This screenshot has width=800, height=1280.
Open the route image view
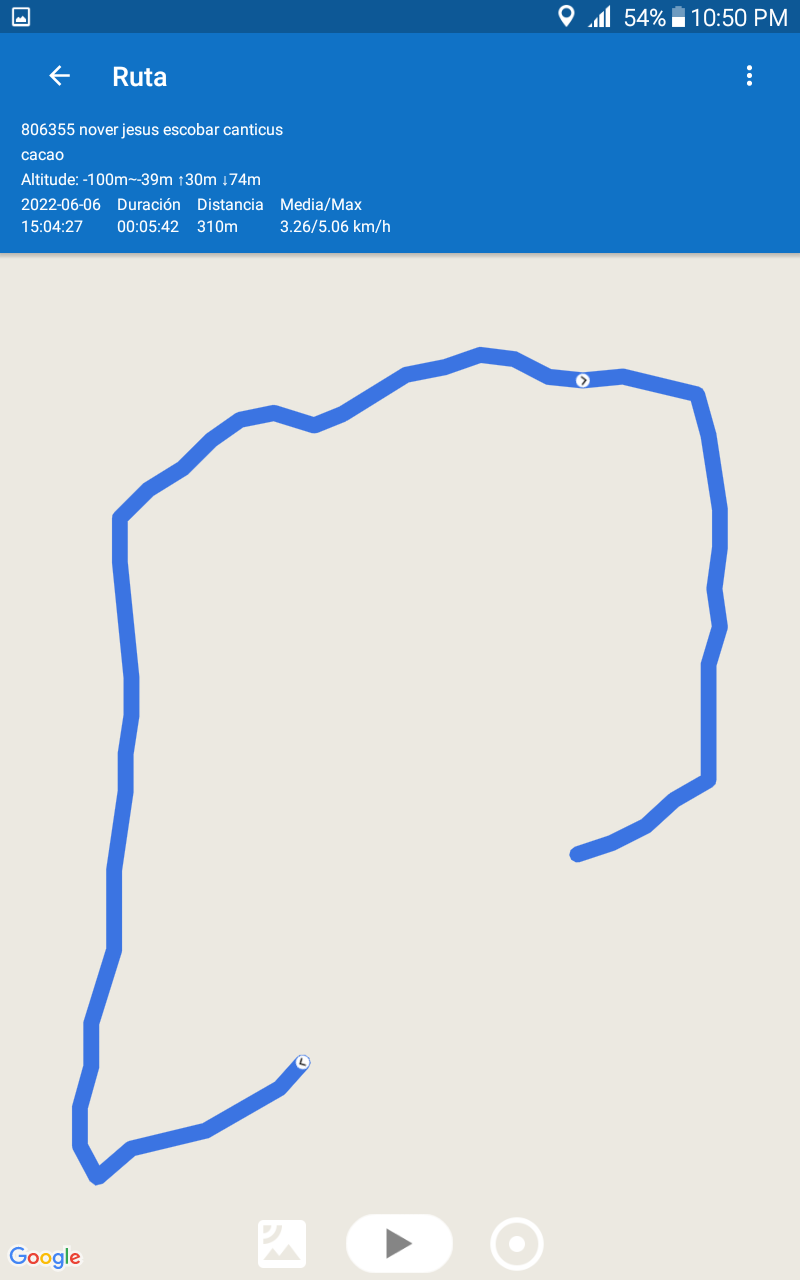282,1244
